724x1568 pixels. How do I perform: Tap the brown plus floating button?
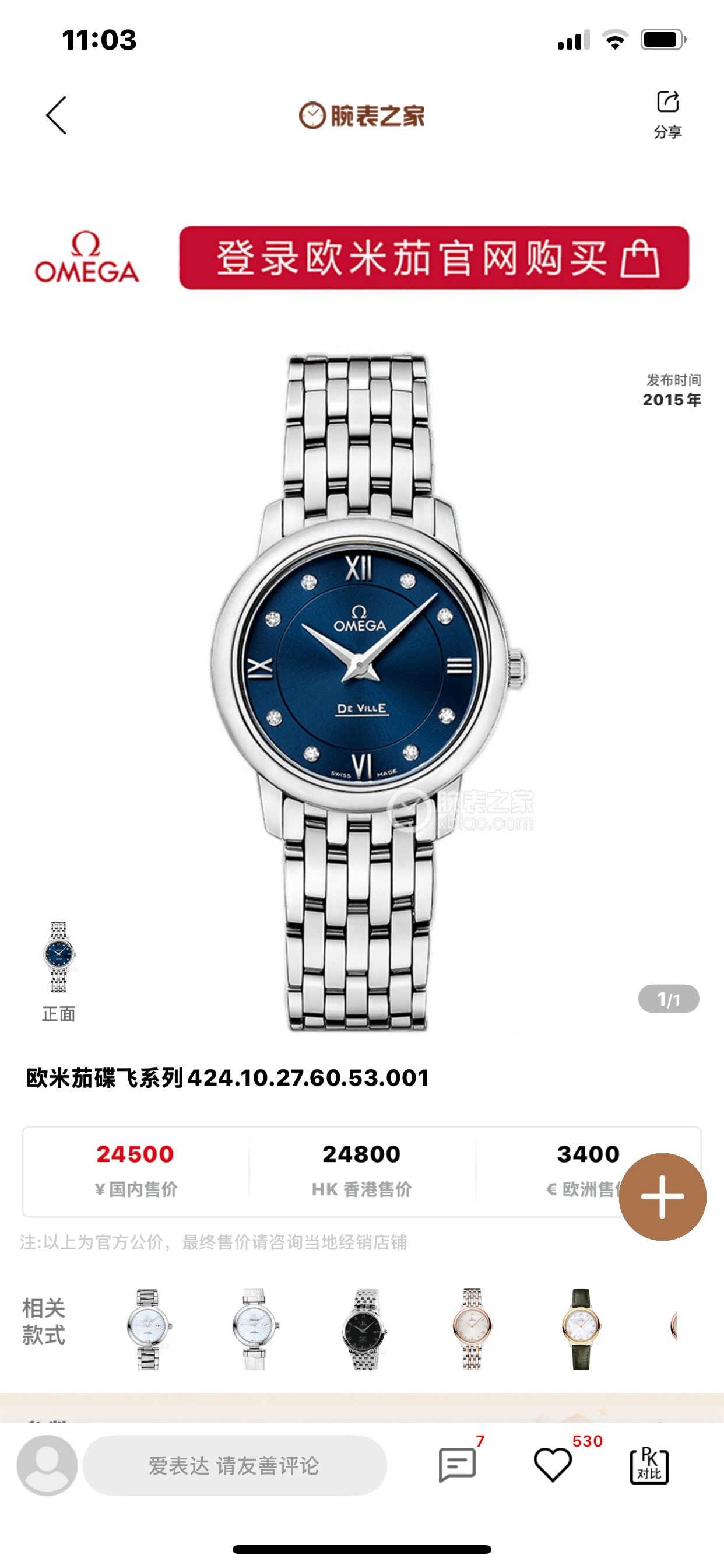pyautogui.click(x=662, y=1196)
